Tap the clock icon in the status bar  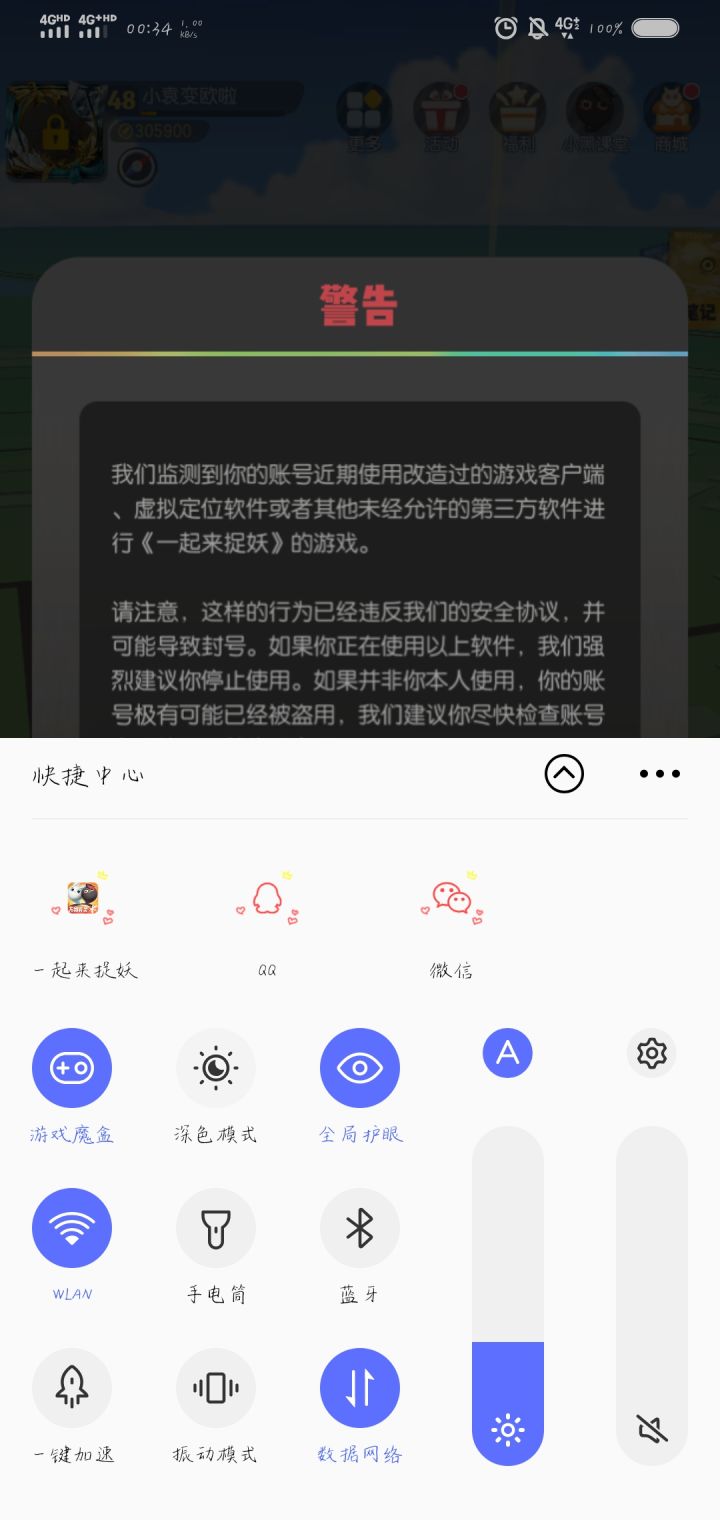click(505, 28)
